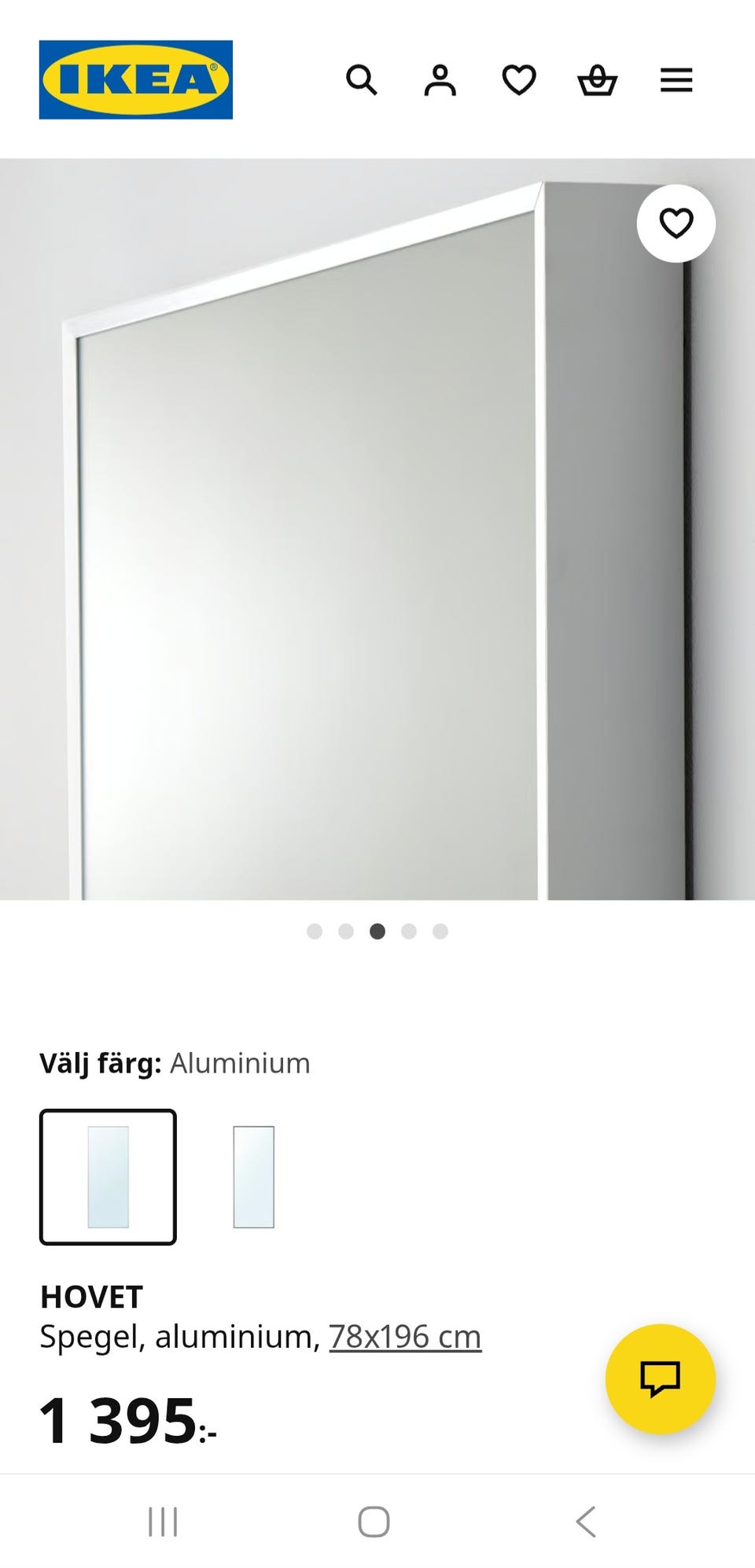Select the third carousel dot
Image resolution: width=755 pixels, height=1568 pixels.
click(377, 931)
